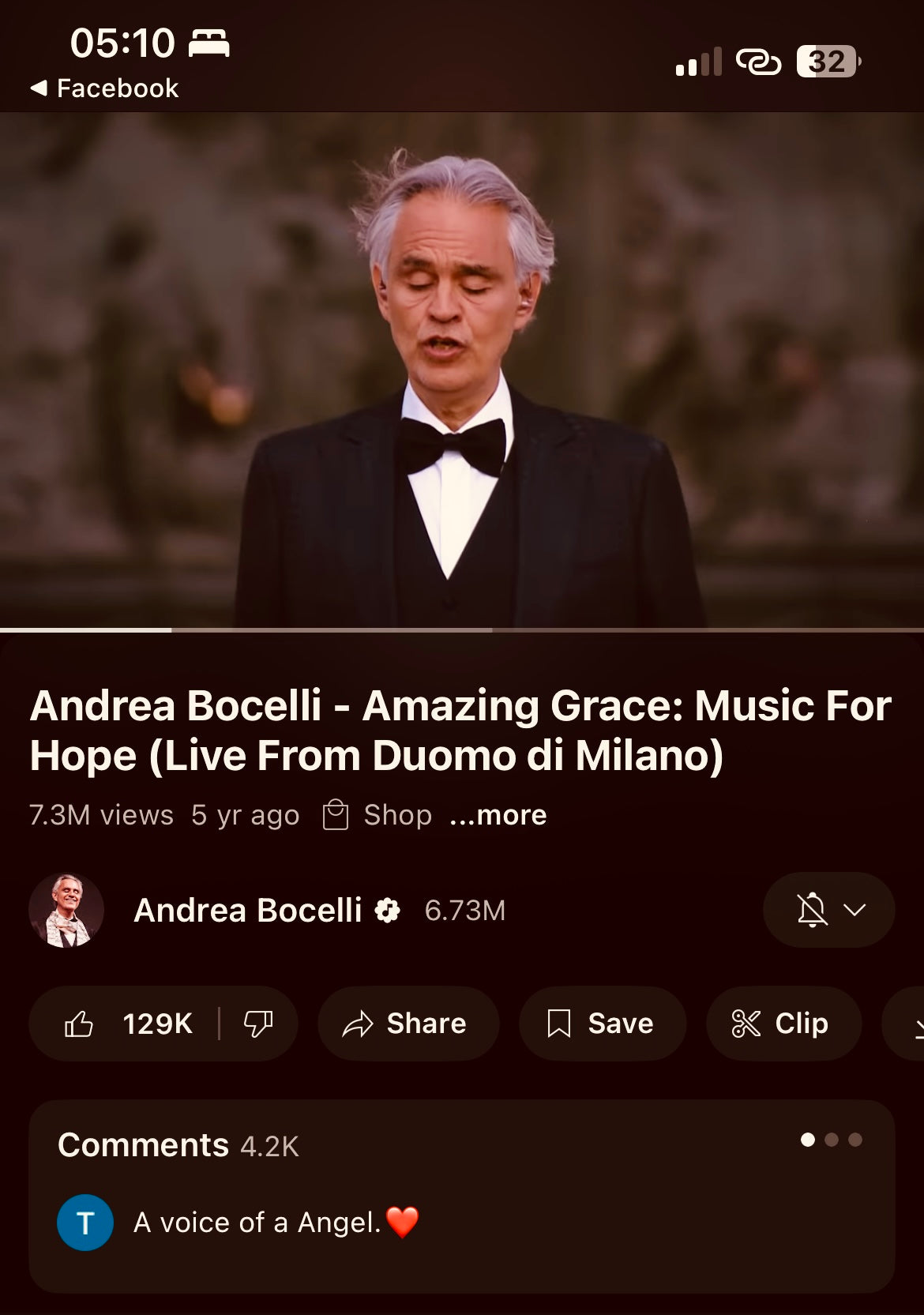Tap the video player to show controls

pos(462,370)
